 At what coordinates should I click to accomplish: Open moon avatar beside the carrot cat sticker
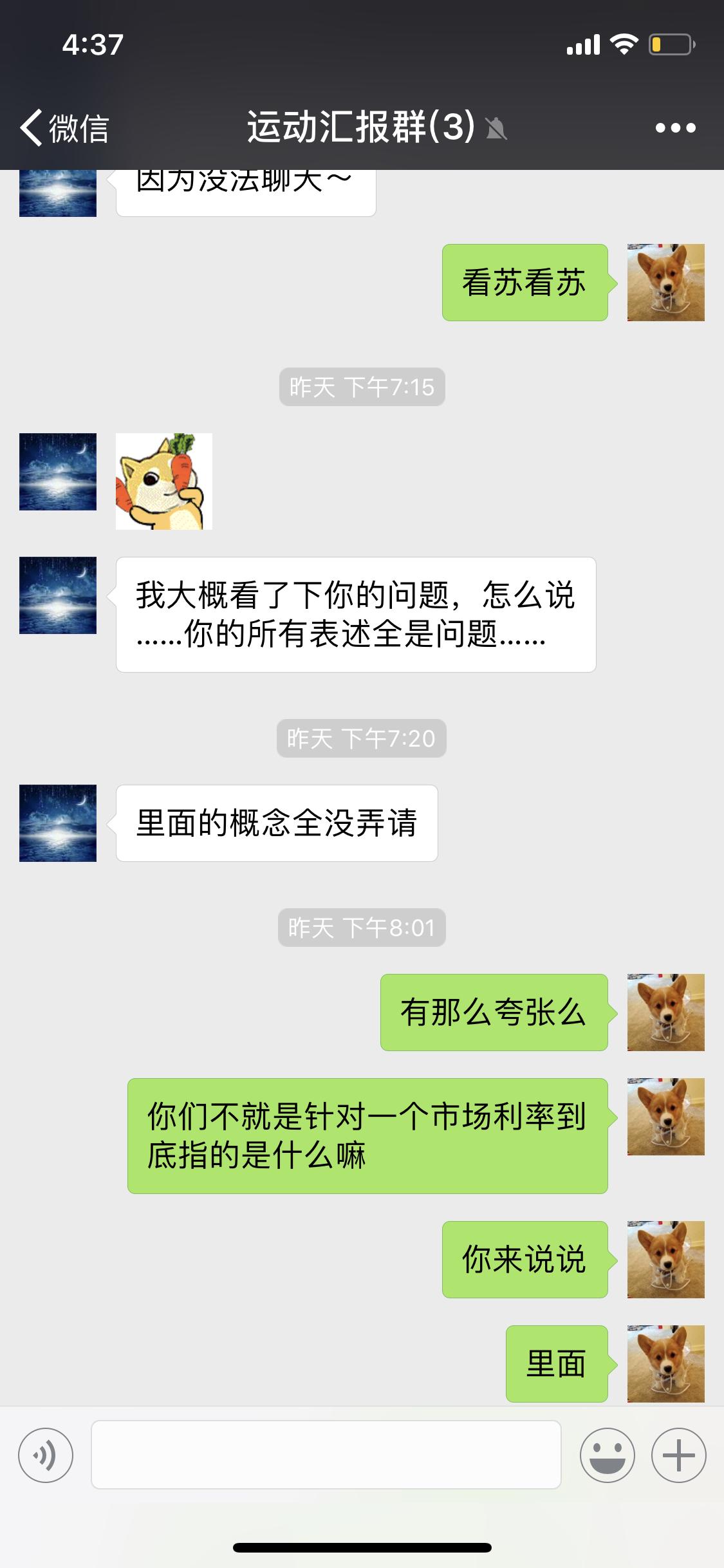[x=58, y=472]
